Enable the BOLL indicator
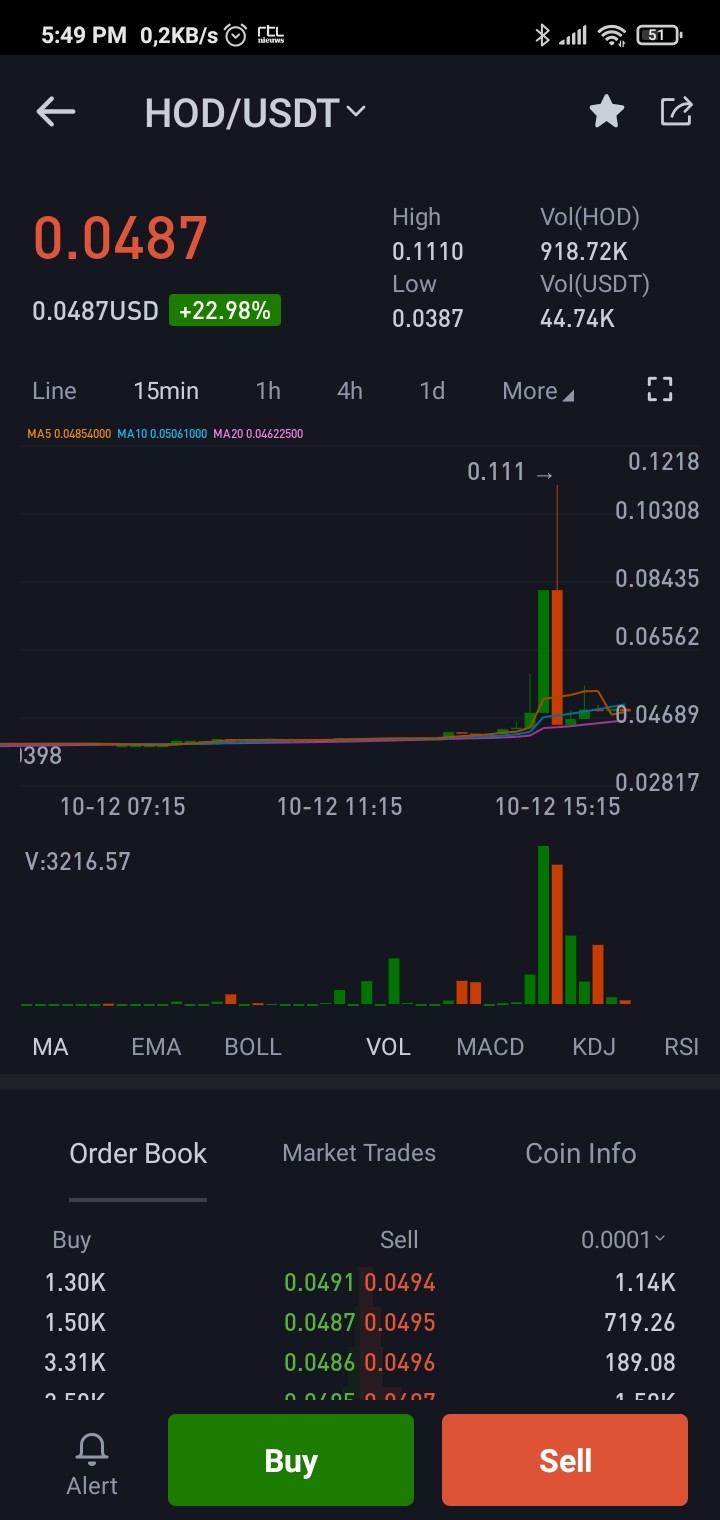The width and height of the screenshot is (720, 1520). (x=253, y=1047)
